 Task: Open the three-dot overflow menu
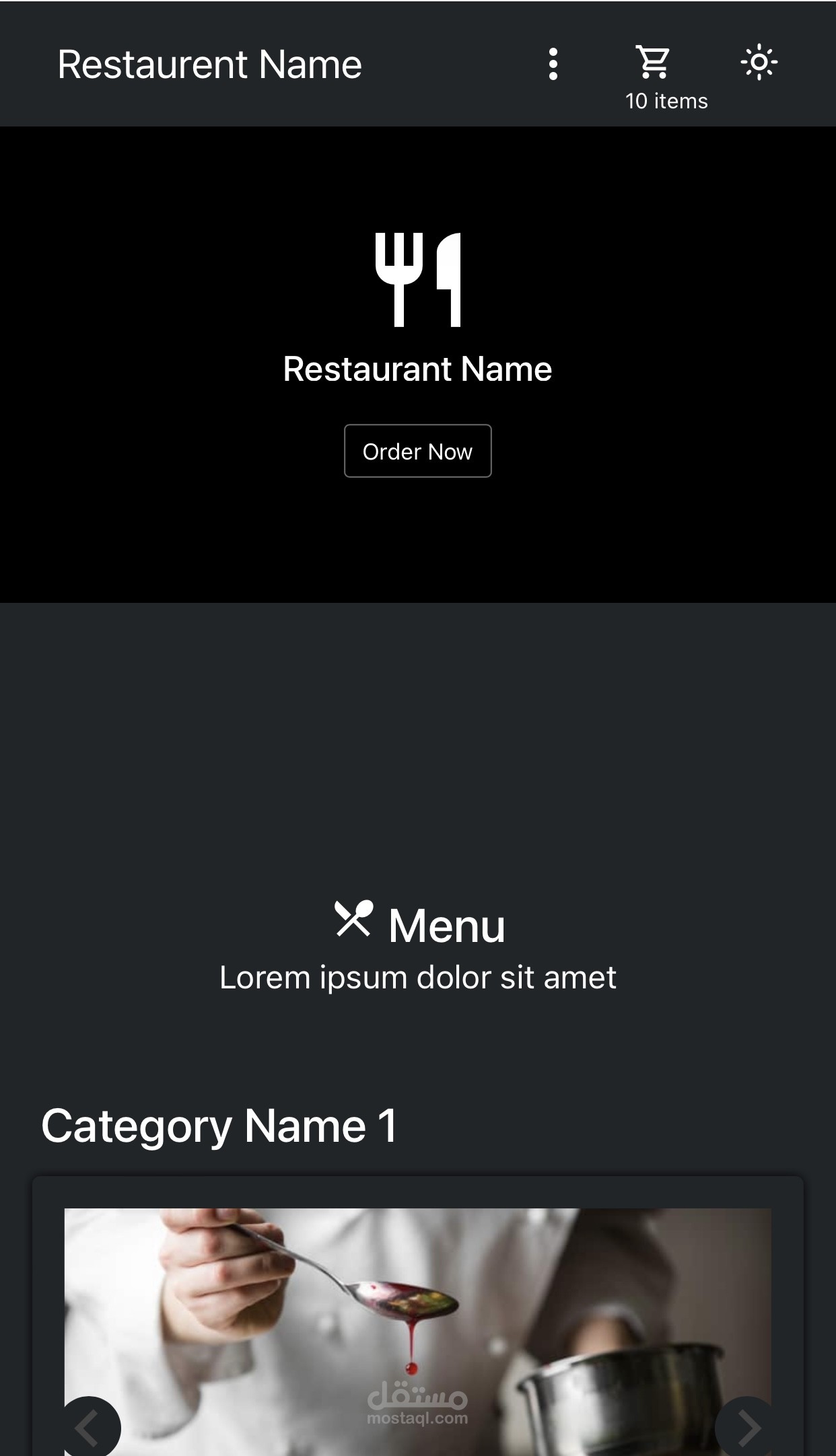[x=553, y=65]
